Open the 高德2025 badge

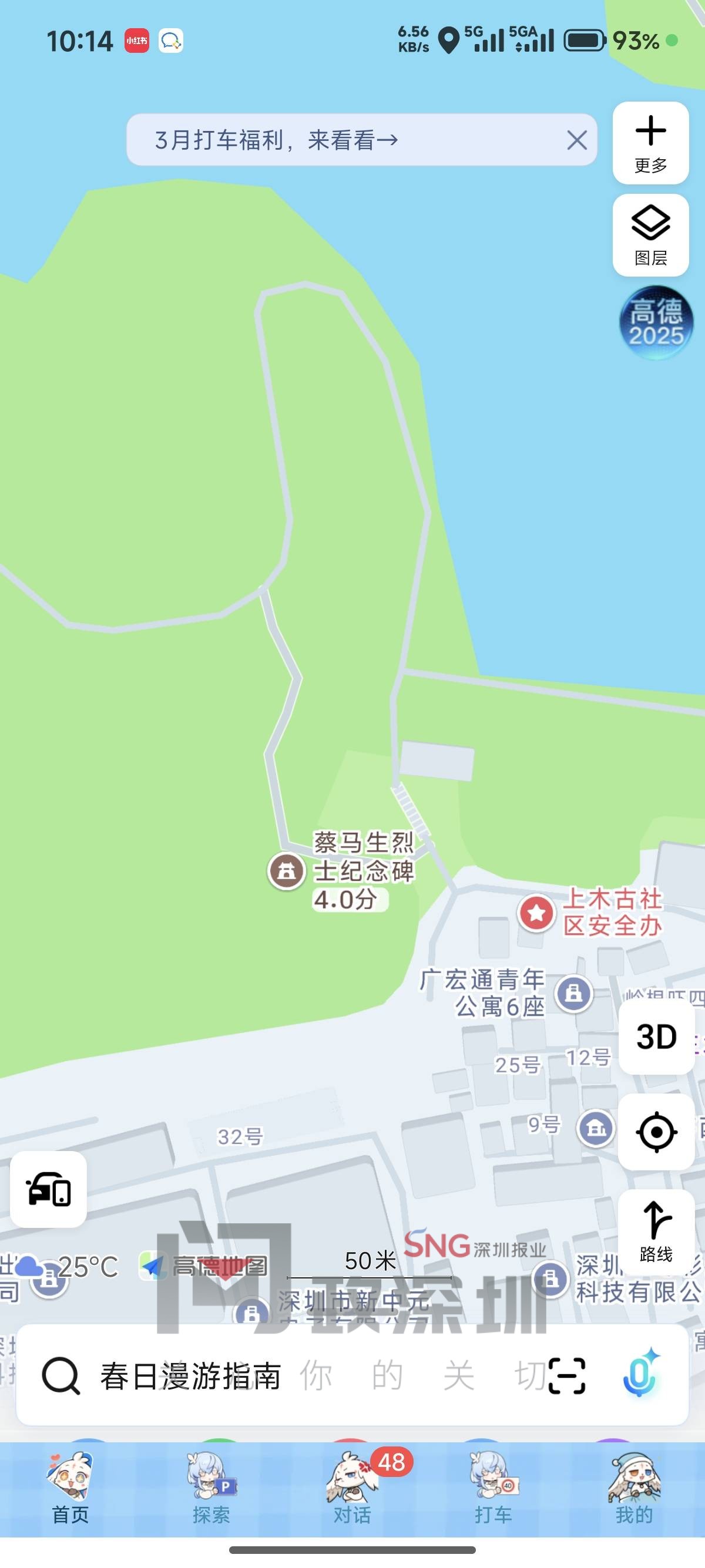coord(656,322)
